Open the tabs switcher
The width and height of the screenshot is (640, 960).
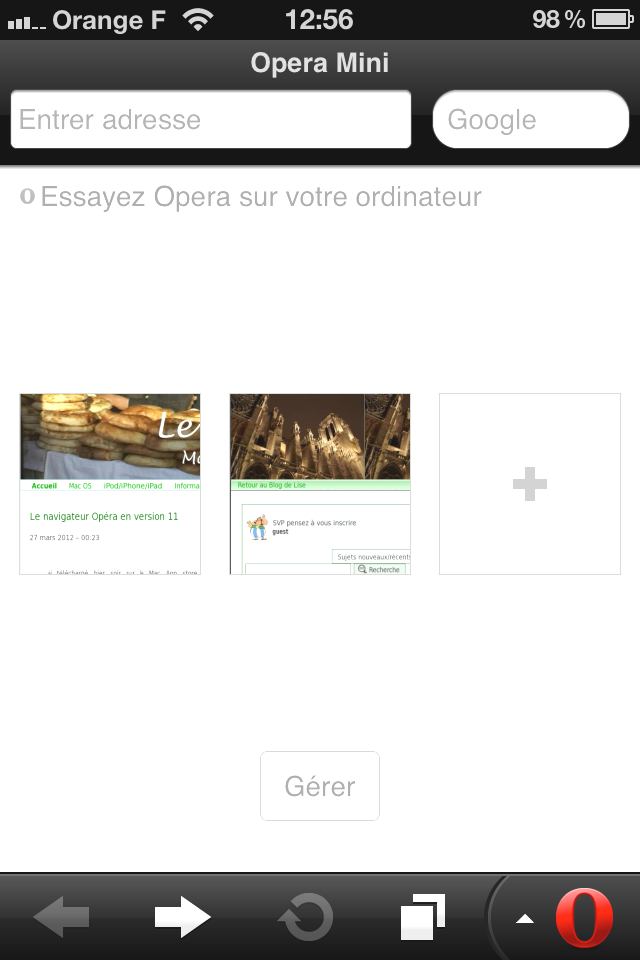point(423,917)
